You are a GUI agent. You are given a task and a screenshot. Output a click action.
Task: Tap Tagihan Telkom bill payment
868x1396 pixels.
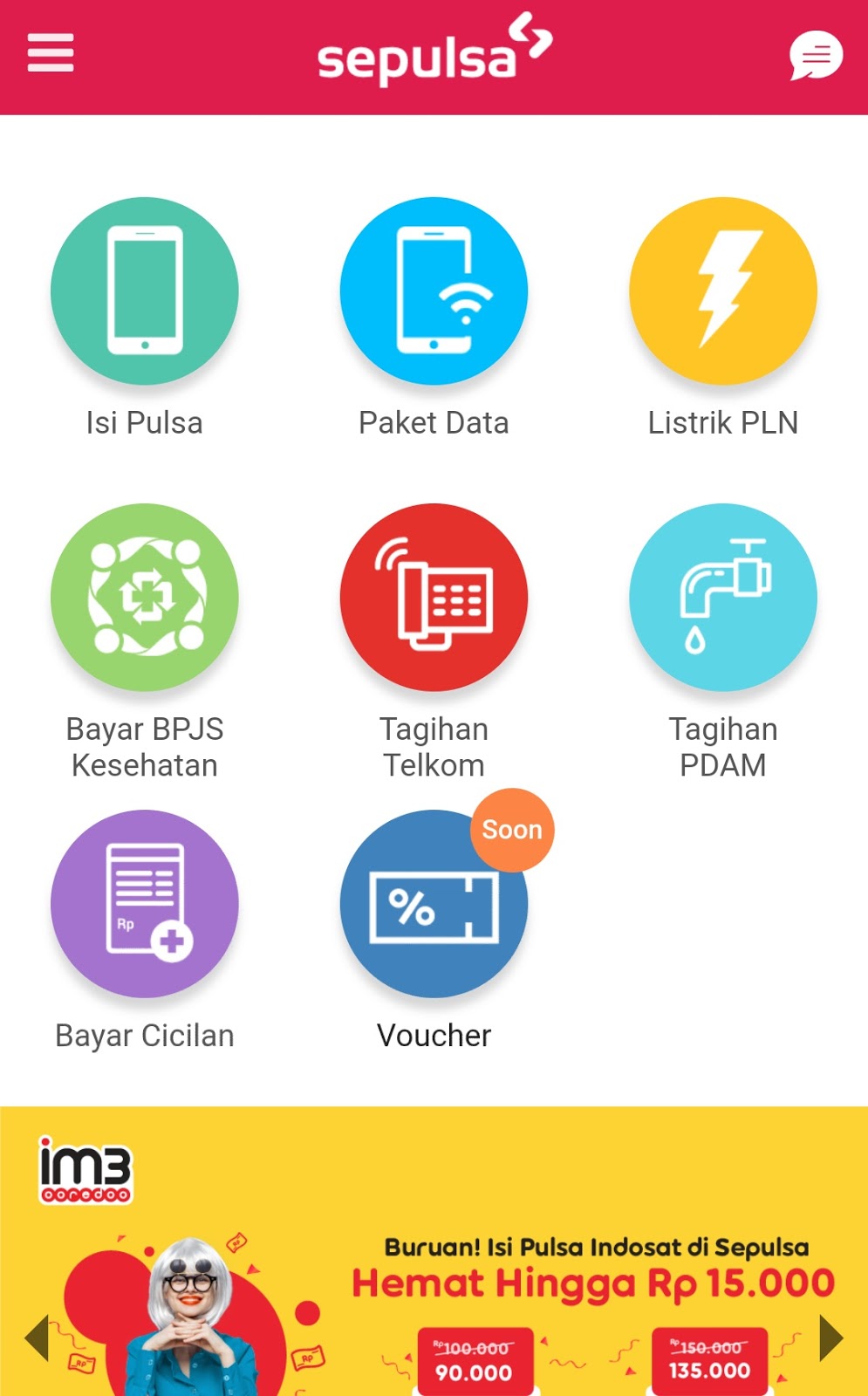(x=434, y=598)
